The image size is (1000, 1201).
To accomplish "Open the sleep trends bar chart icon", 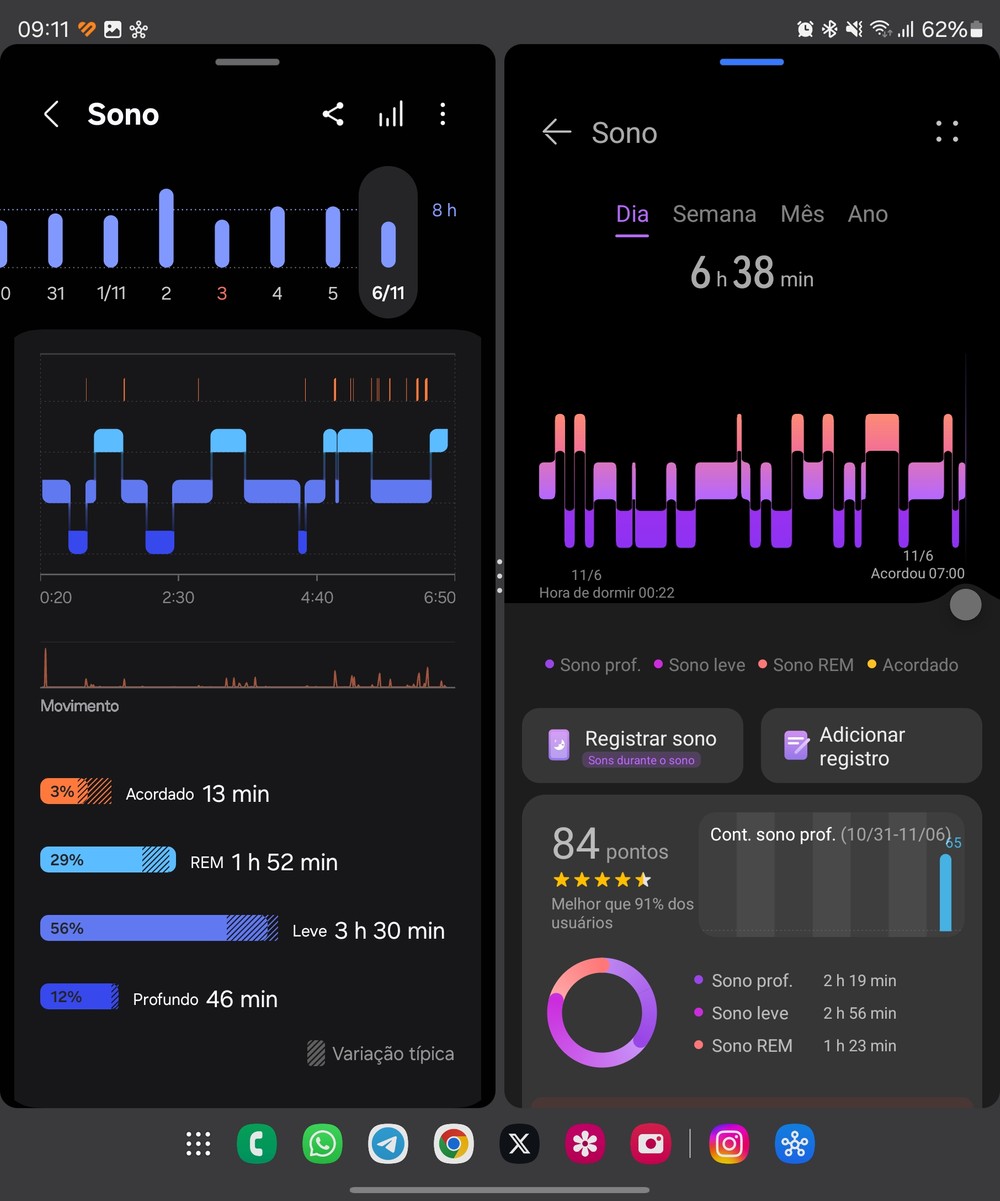I will pos(390,114).
